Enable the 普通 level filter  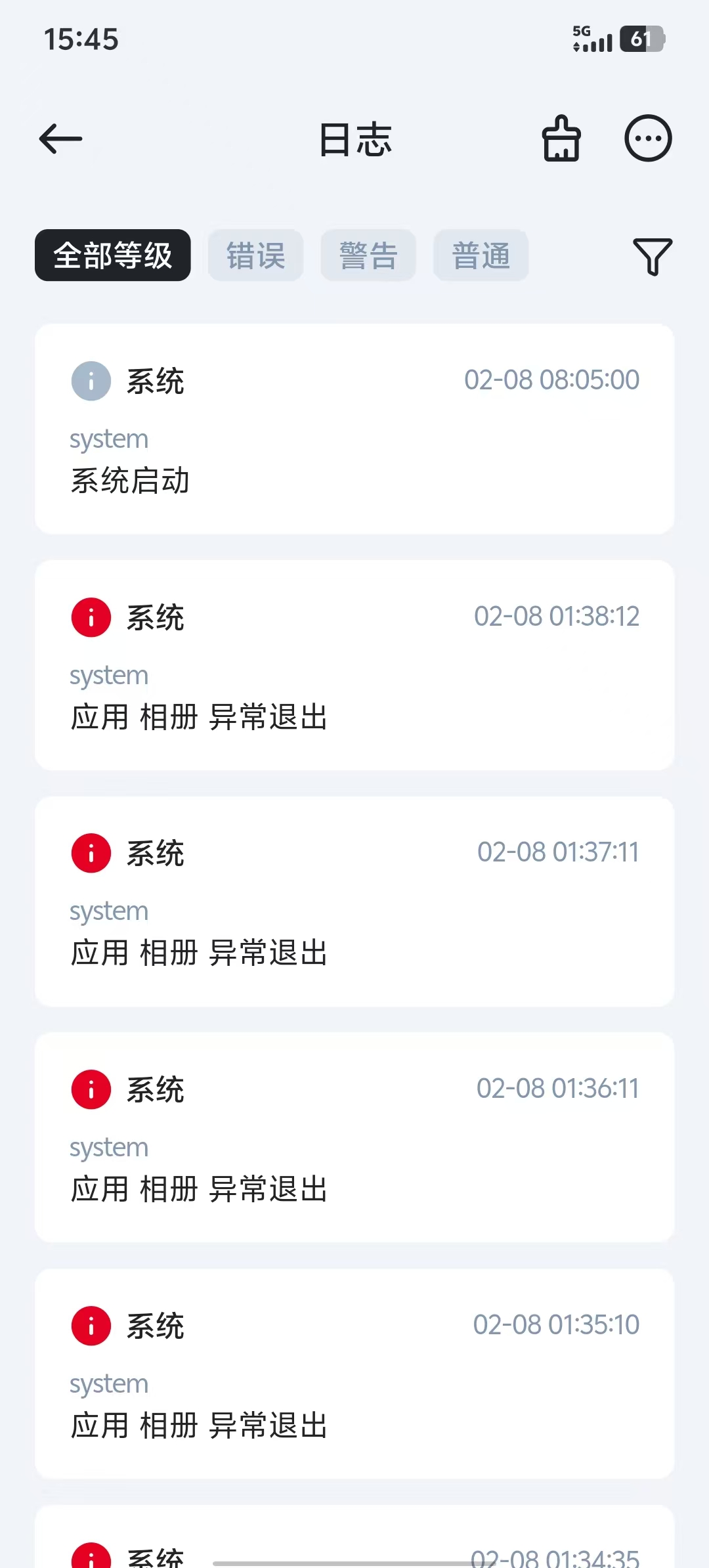(x=481, y=255)
